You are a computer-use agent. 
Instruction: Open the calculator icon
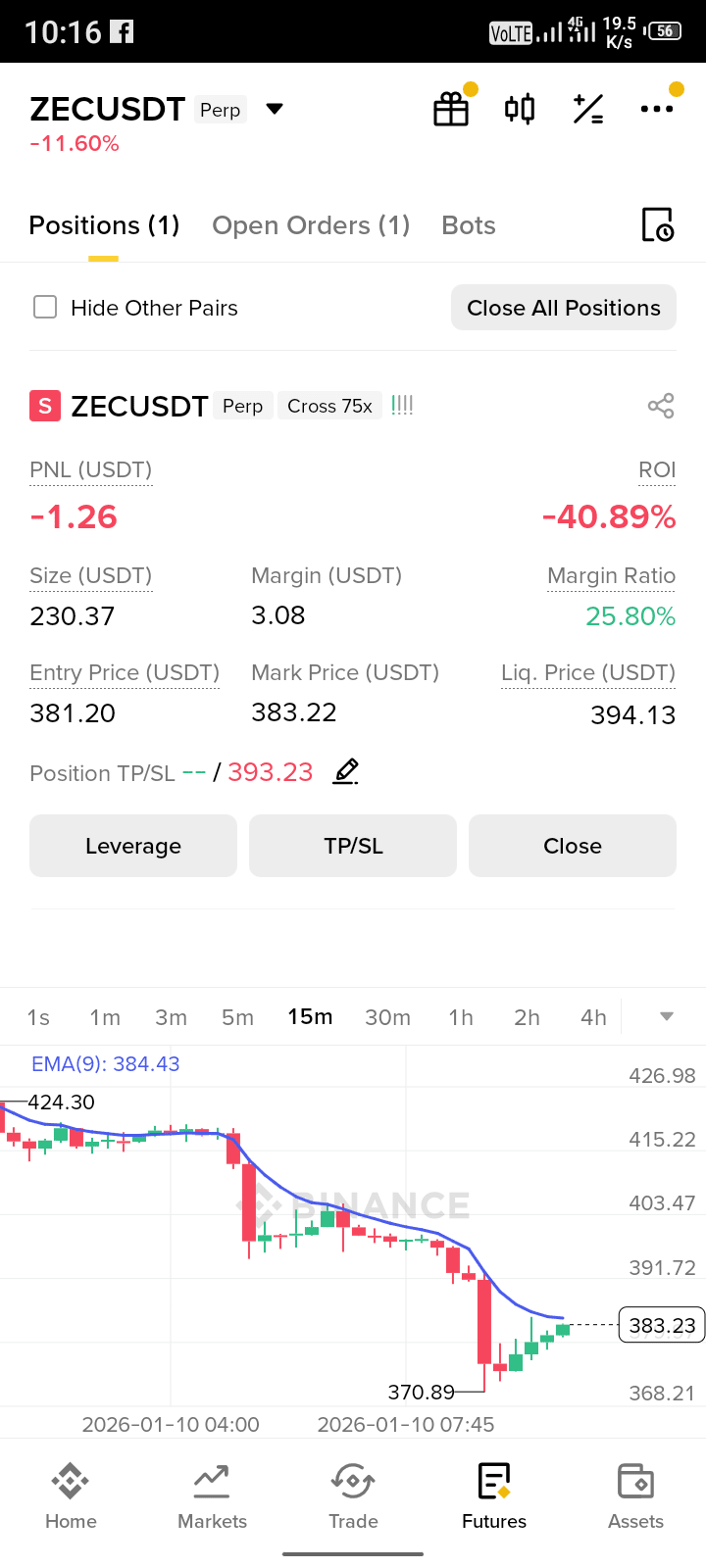588,109
